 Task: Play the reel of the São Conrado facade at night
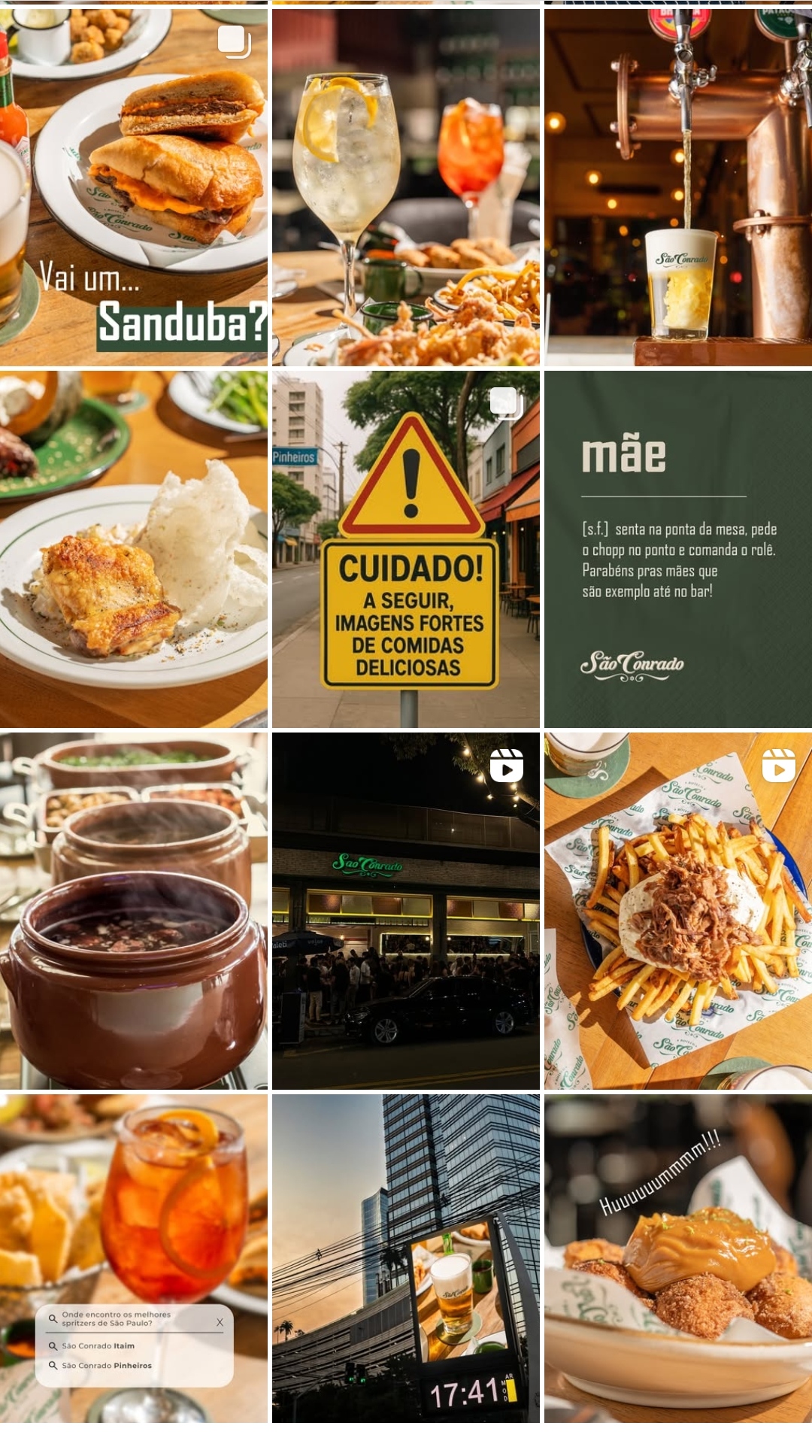pyautogui.click(x=406, y=910)
